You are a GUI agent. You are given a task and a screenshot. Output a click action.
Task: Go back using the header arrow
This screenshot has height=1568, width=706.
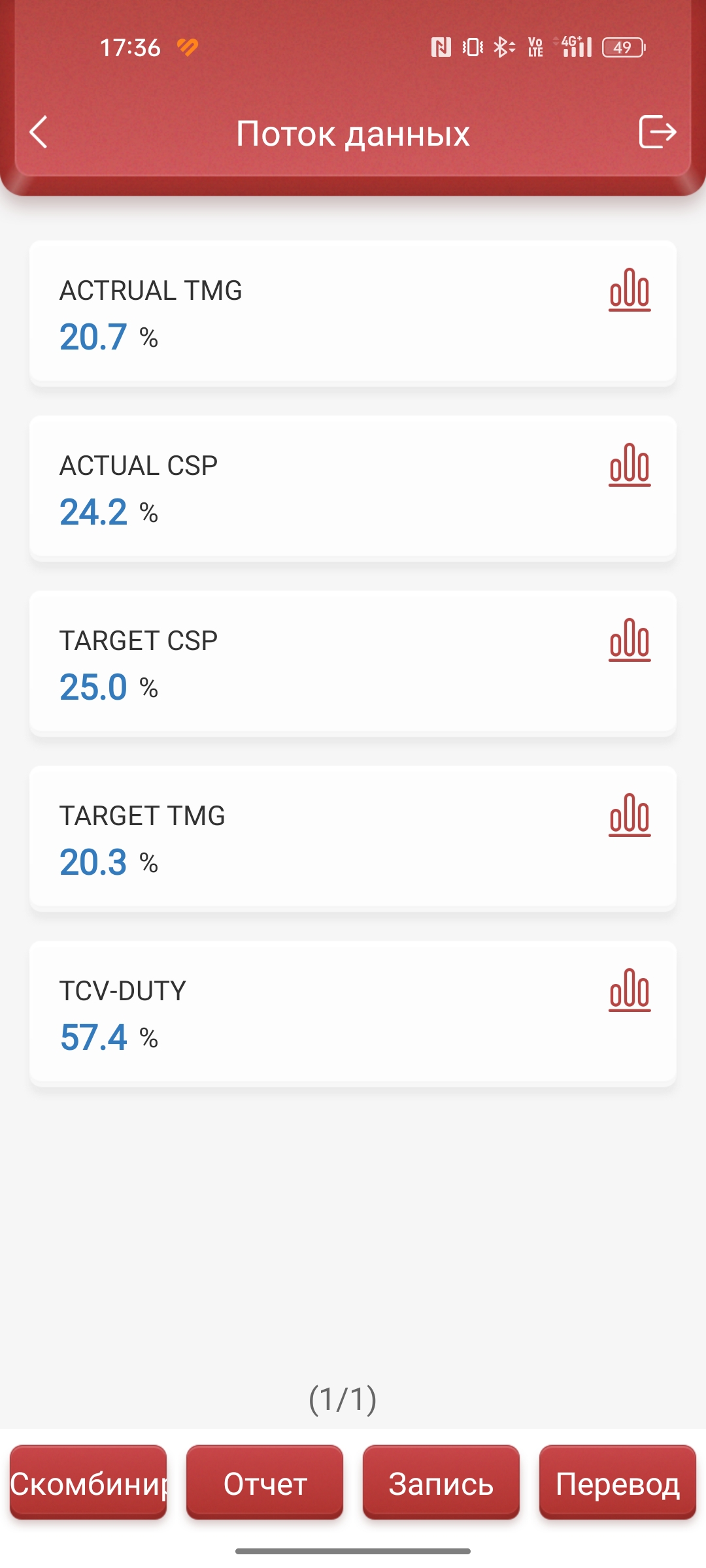click(39, 132)
